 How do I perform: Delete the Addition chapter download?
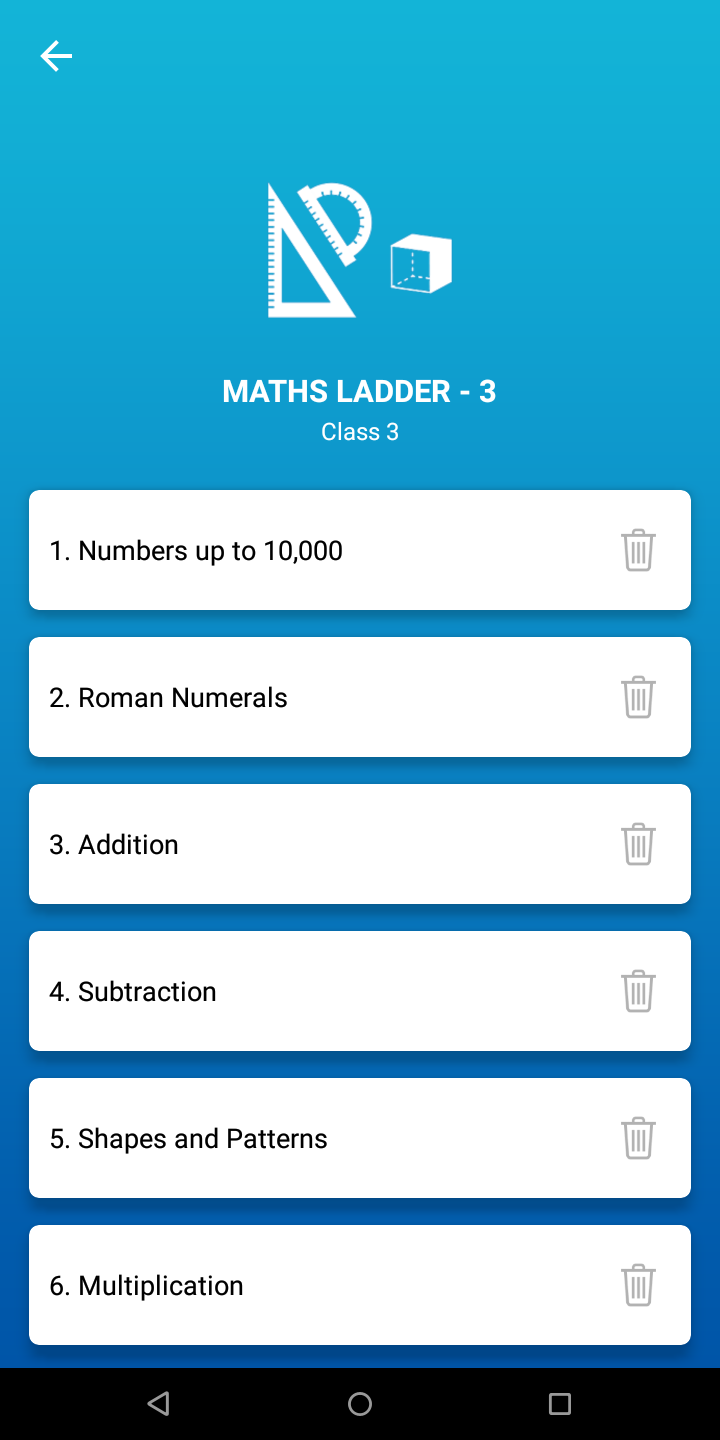point(638,844)
